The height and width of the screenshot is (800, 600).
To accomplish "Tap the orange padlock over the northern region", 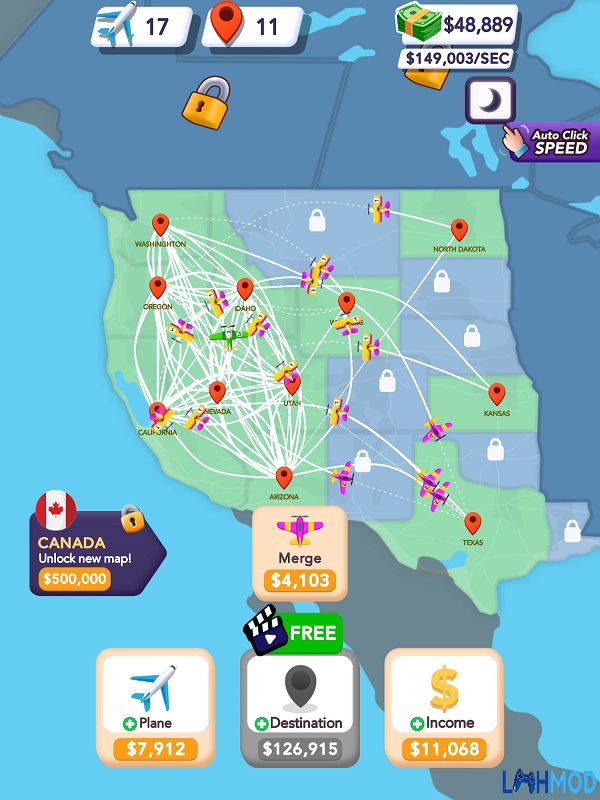I will (207, 100).
